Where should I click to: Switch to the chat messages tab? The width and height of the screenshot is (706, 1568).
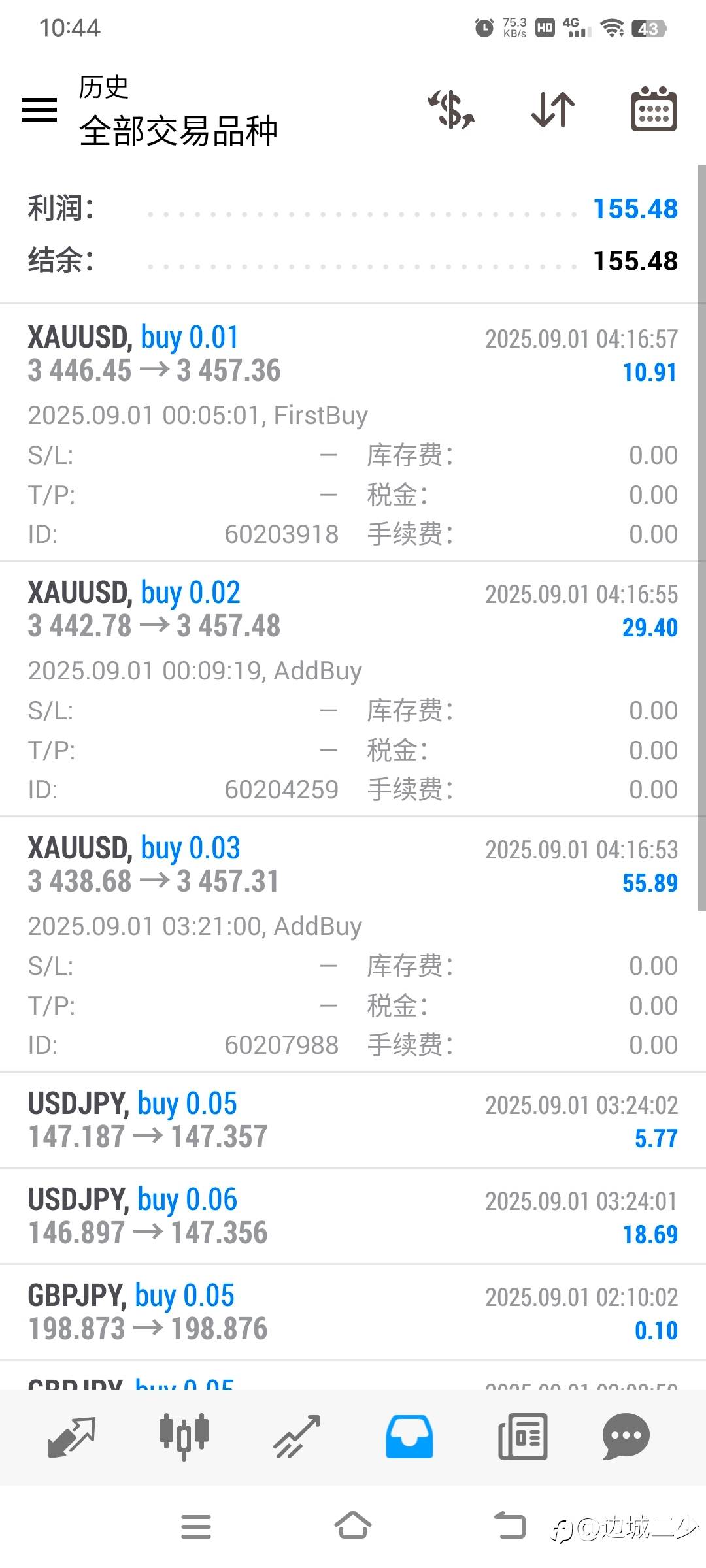[626, 1437]
